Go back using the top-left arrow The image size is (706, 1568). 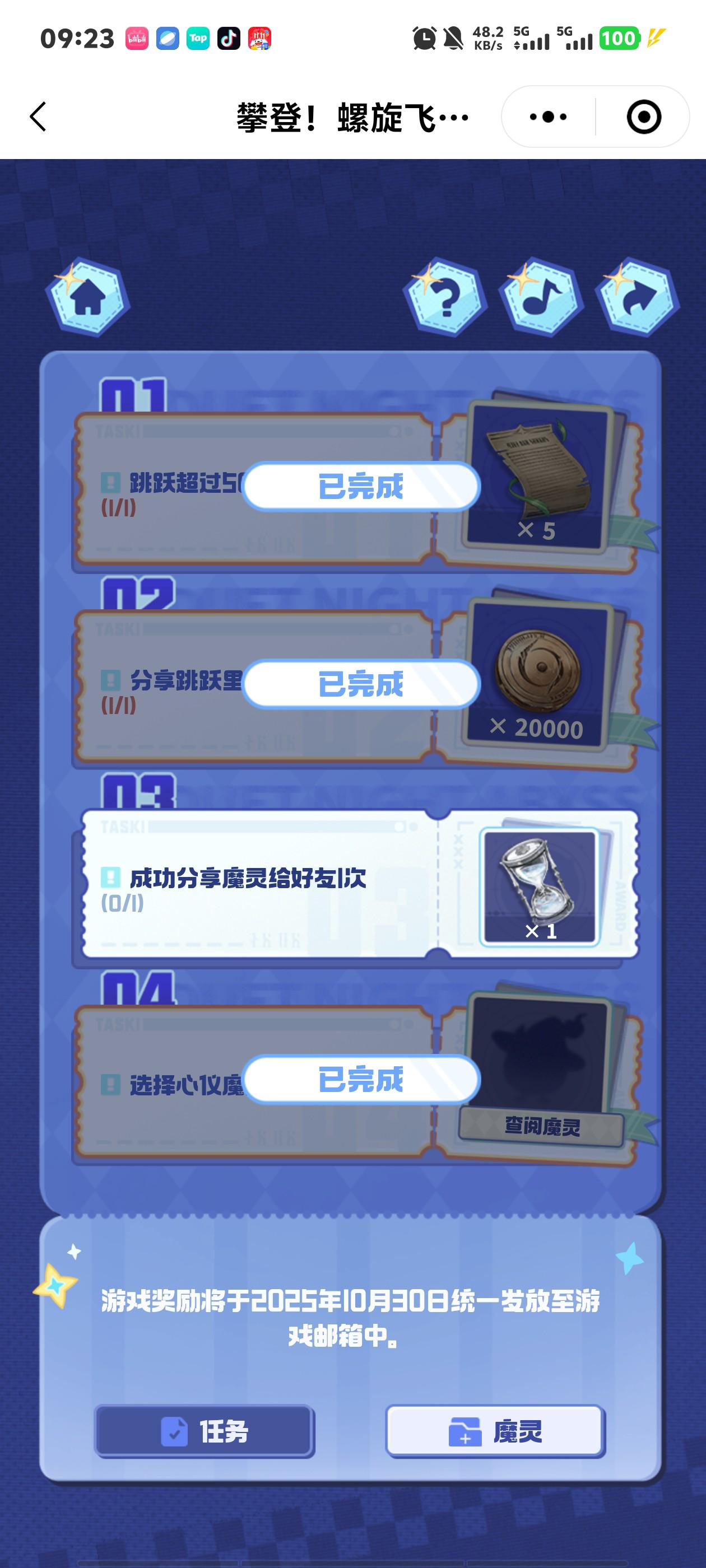click(x=38, y=116)
